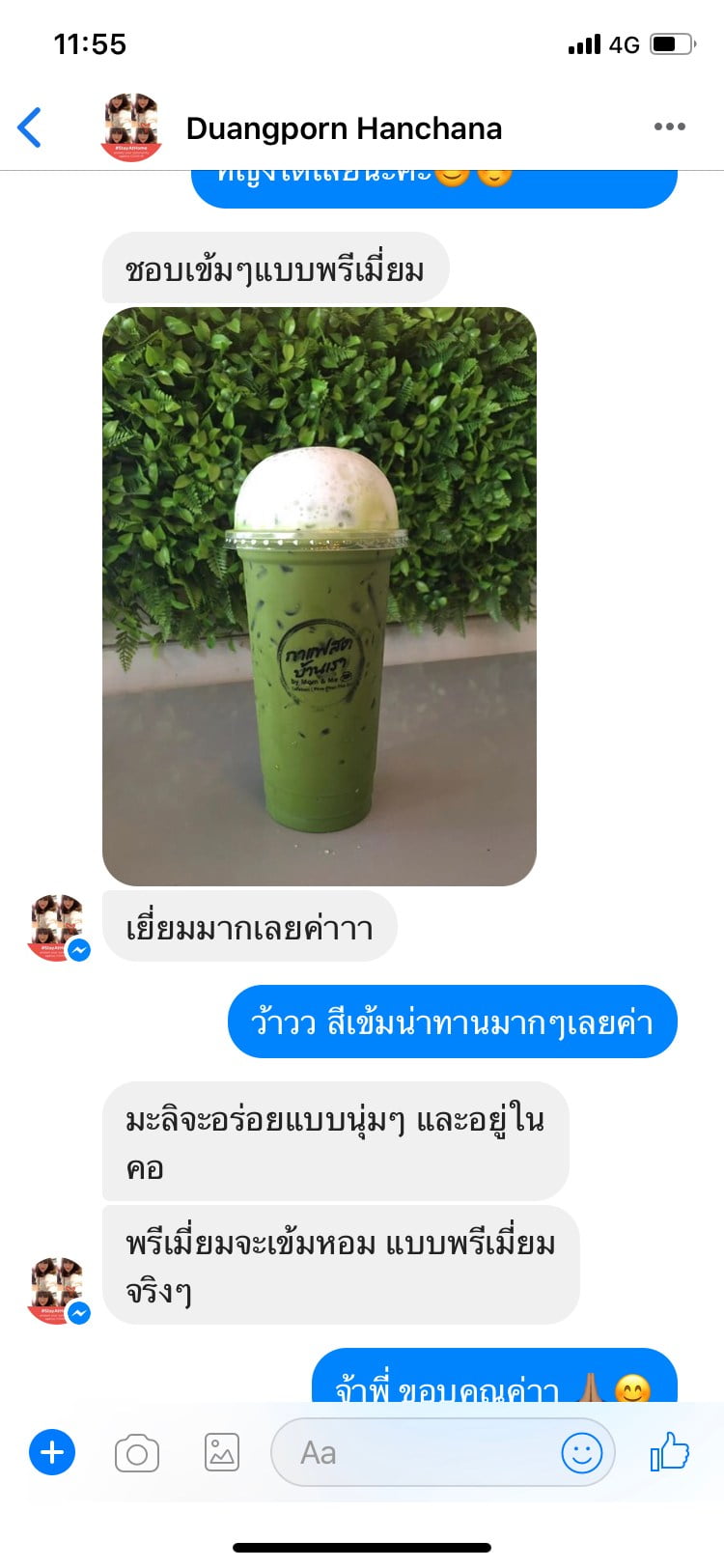The image size is (724, 1568).
Task: Tap the blue plus button for more actions
Action: [52, 1452]
